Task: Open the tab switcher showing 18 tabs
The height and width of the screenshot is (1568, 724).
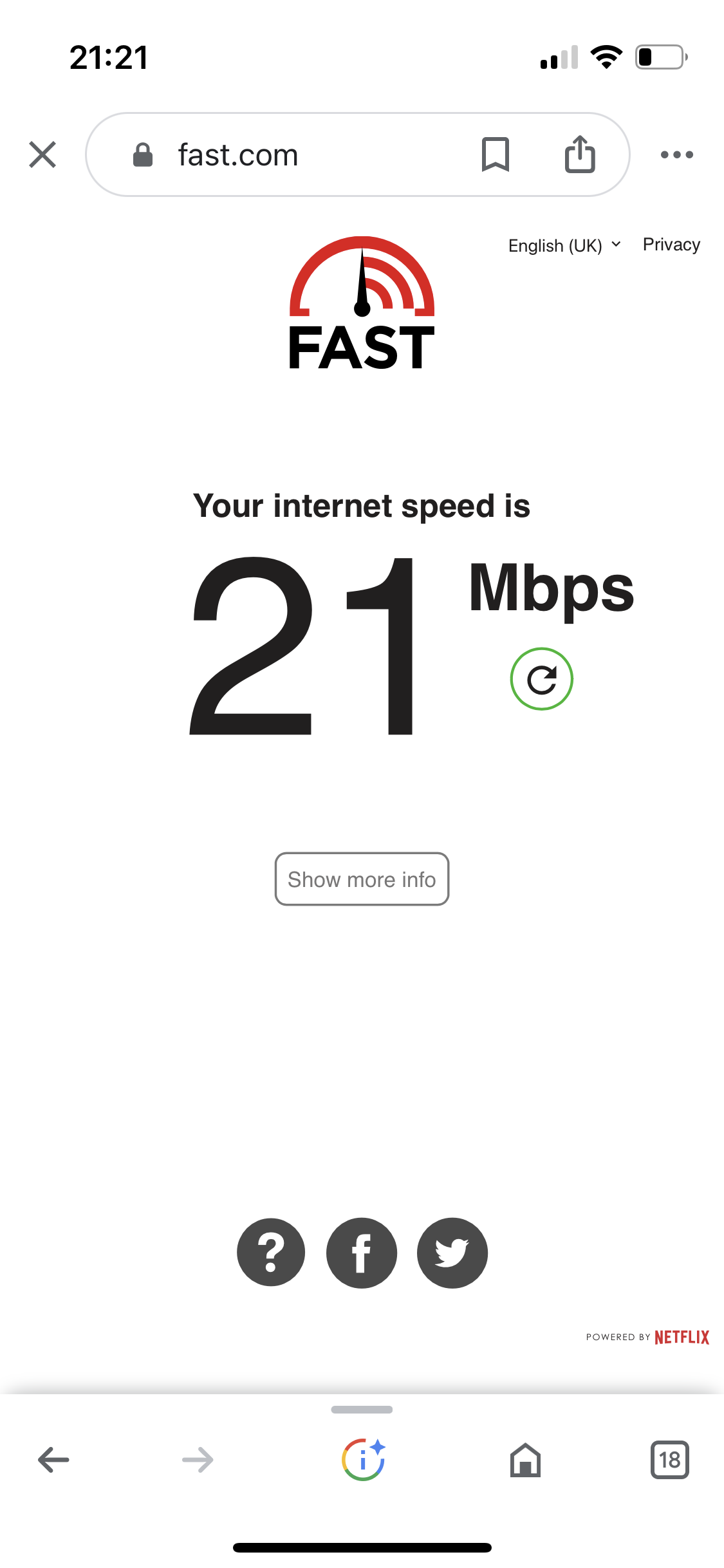Action: (x=669, y=1460)
